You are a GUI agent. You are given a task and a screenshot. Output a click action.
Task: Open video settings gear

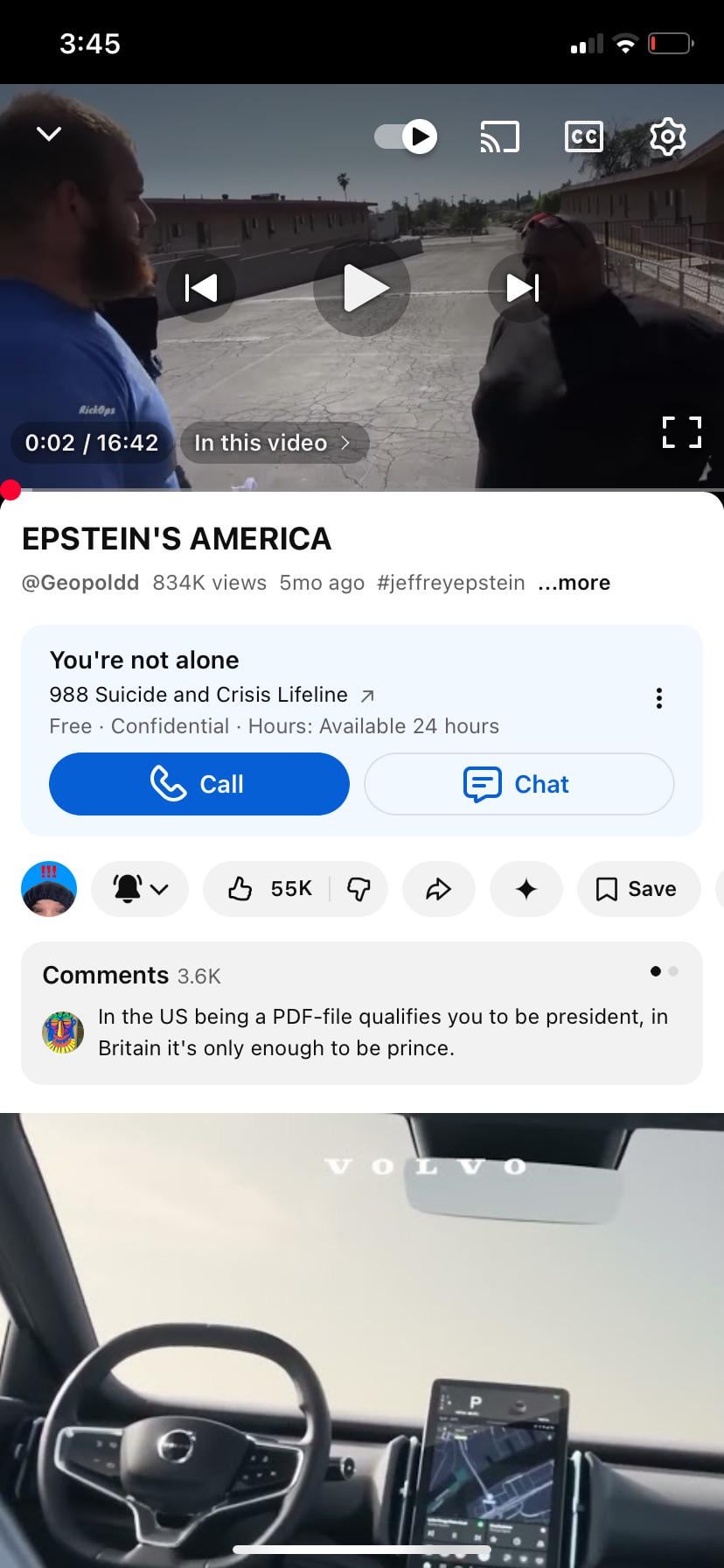click(667, 136)
